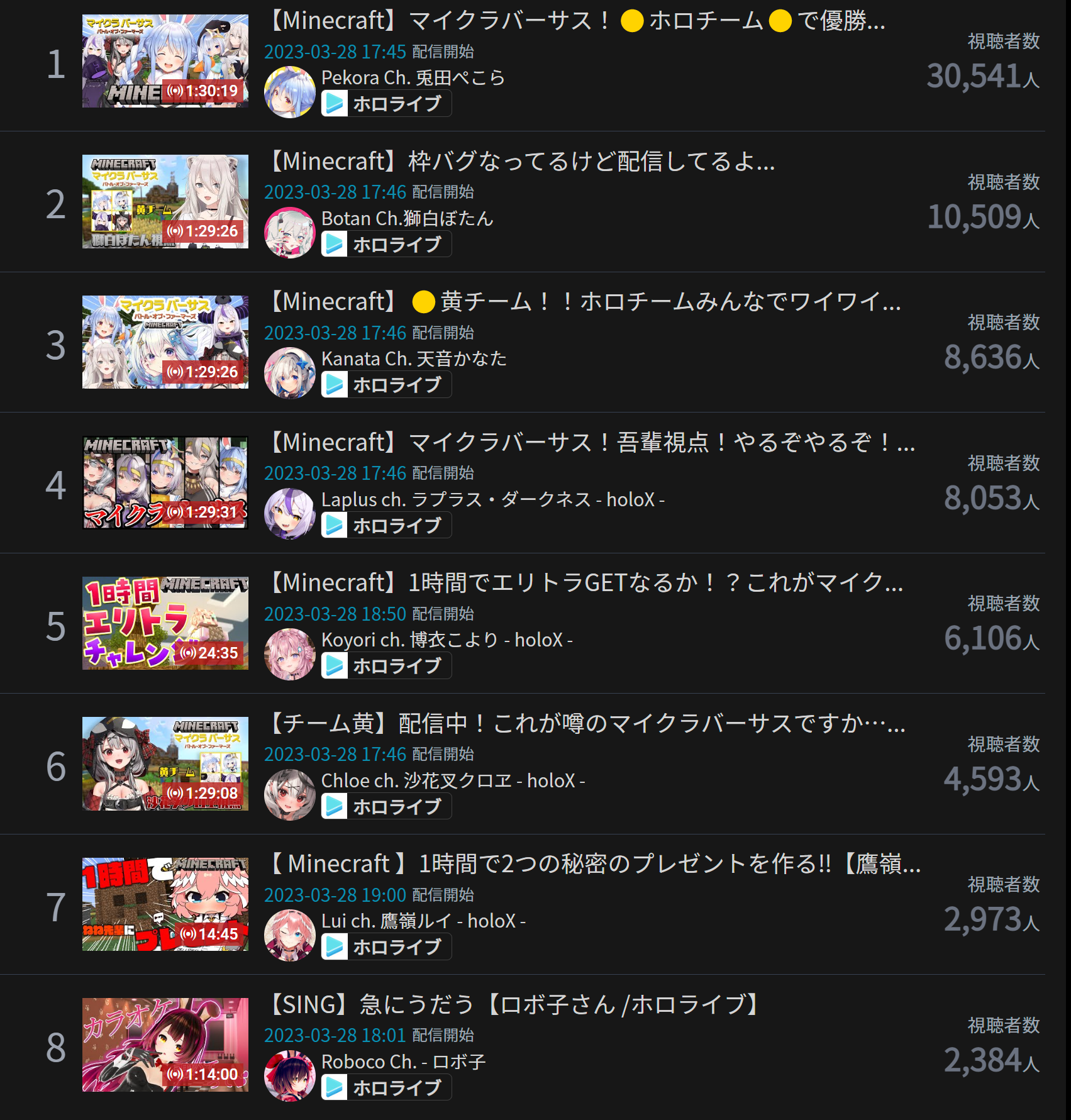The height and width of the screenshot is (1120, 1071).
Task: Tap the Laplus ch. channel avatar
Action: 289,514
